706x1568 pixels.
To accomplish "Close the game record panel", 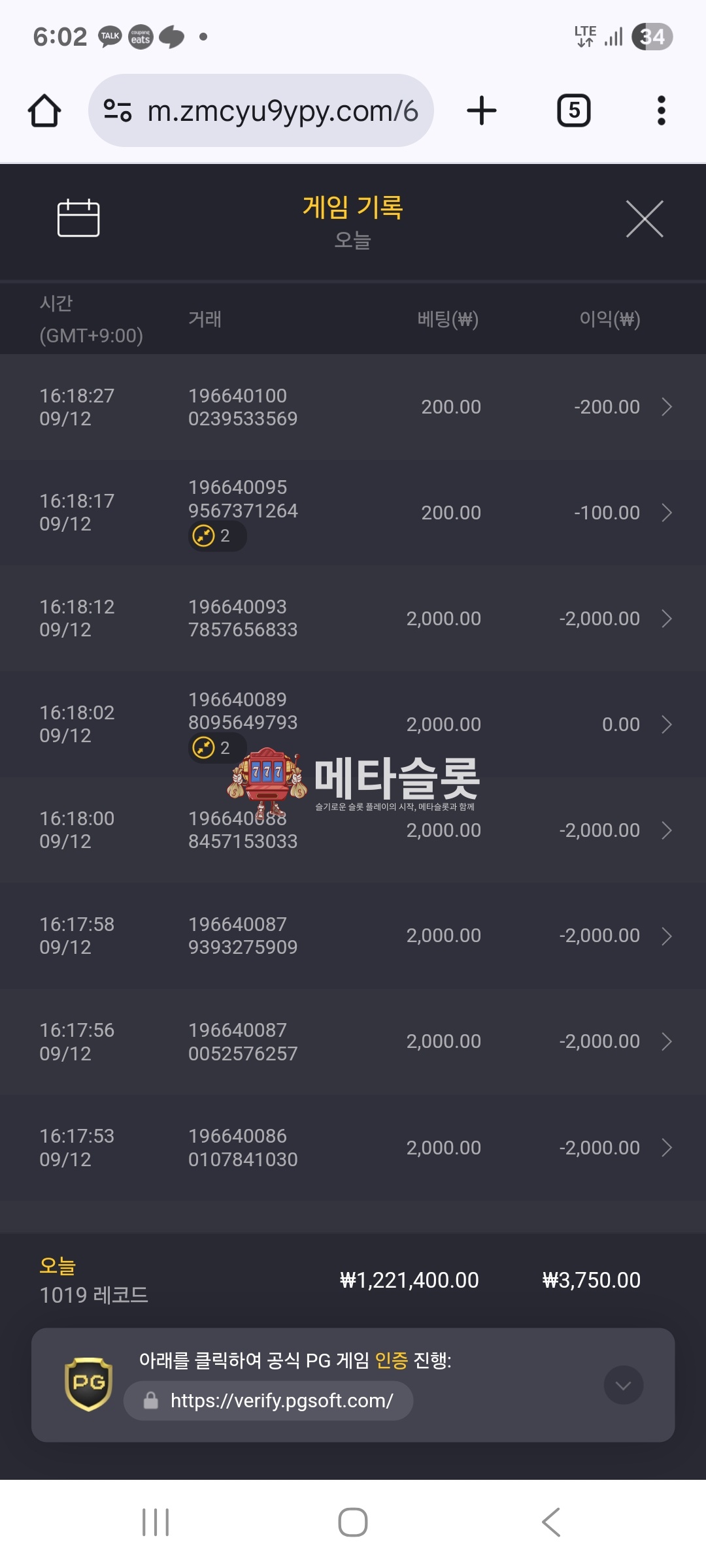I will coord(644,219).
